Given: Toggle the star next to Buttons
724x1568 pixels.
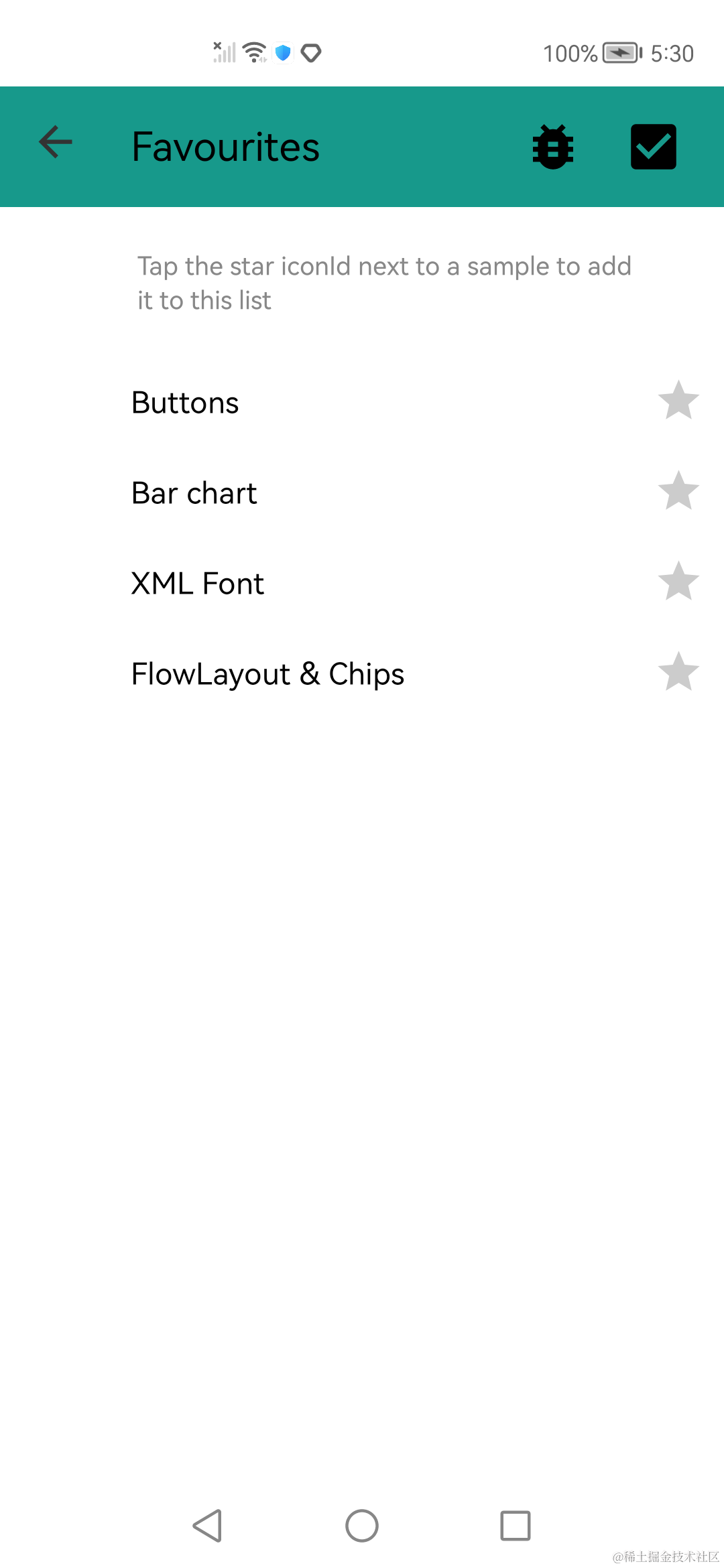Looking at the screenshot, I should 678,401.
